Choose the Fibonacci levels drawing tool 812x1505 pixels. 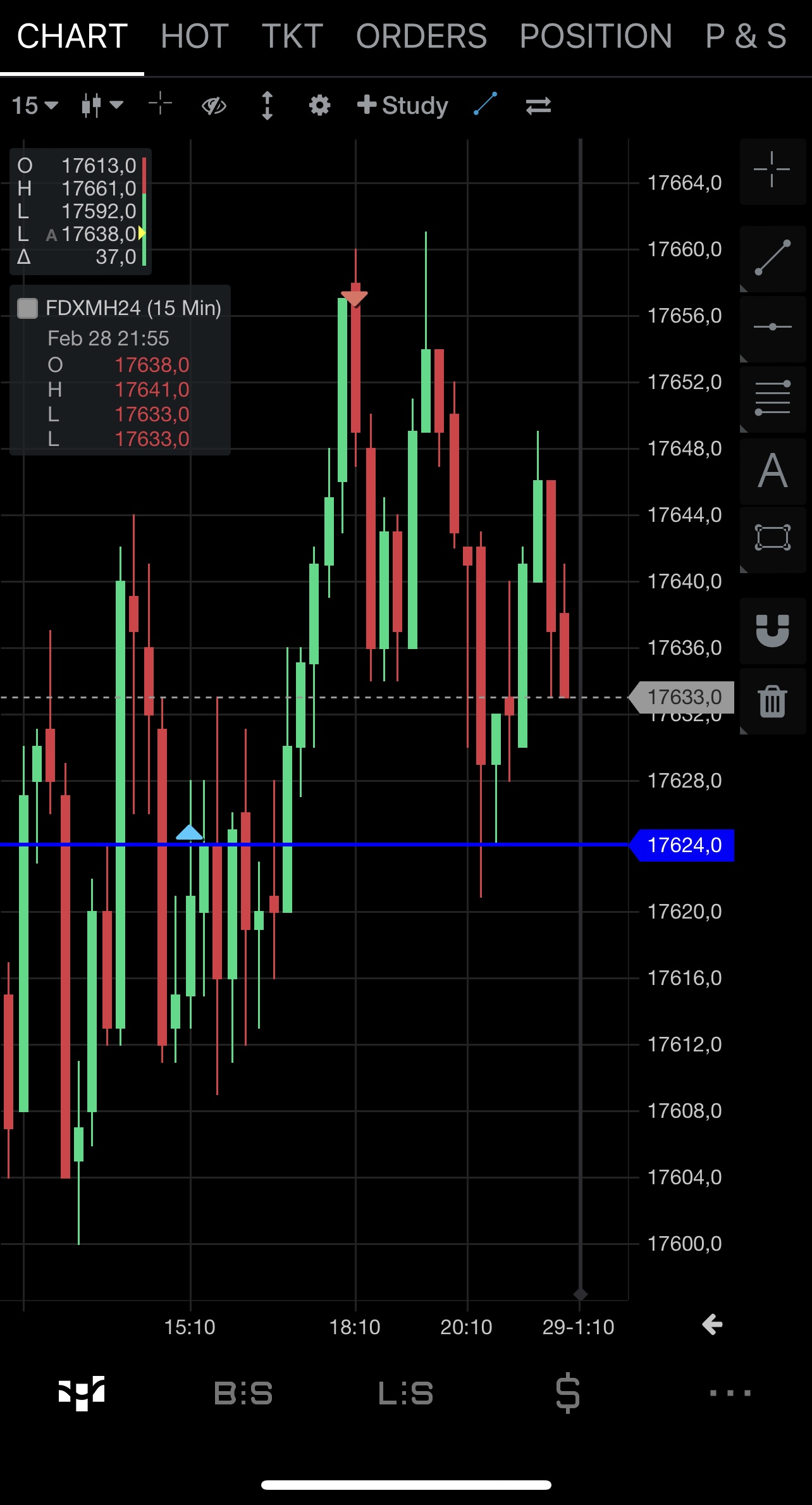coord(772,399)
